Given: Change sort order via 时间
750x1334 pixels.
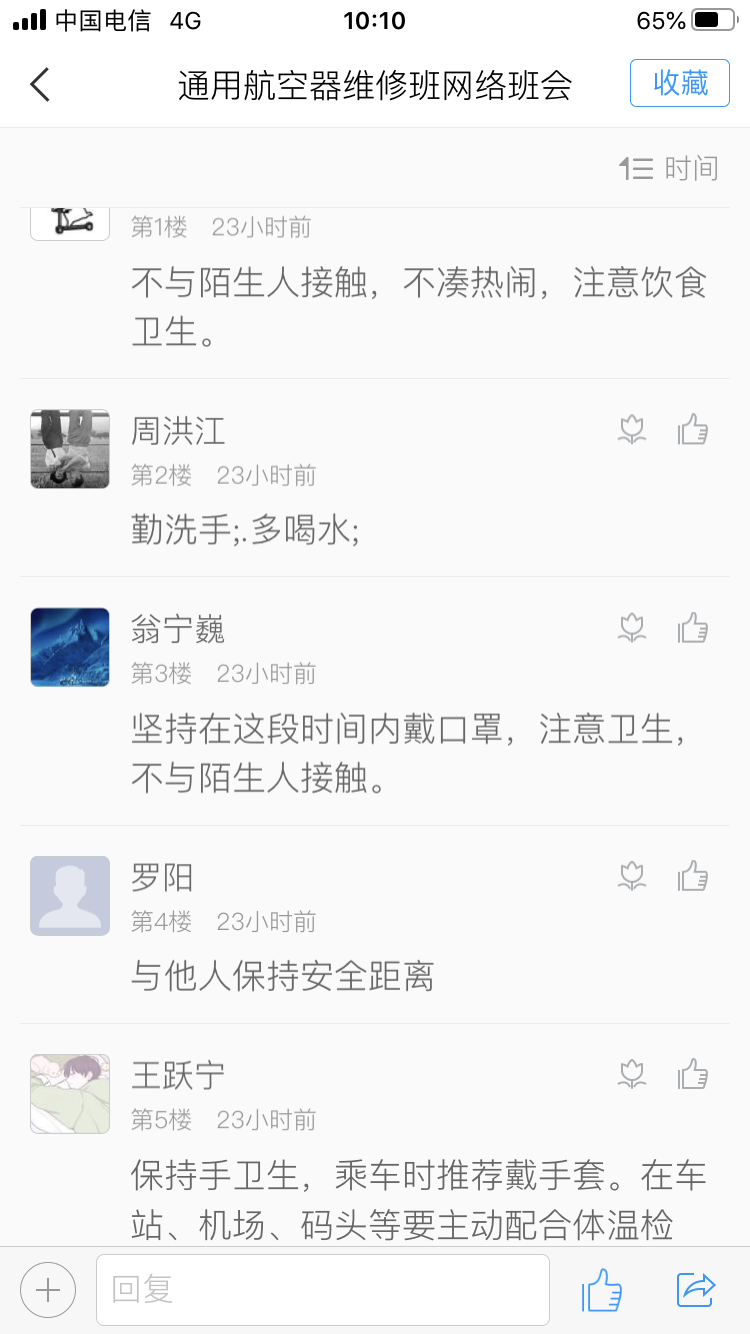Looking at the screenshot, I should pyautogui.click(x=668, y=168).
